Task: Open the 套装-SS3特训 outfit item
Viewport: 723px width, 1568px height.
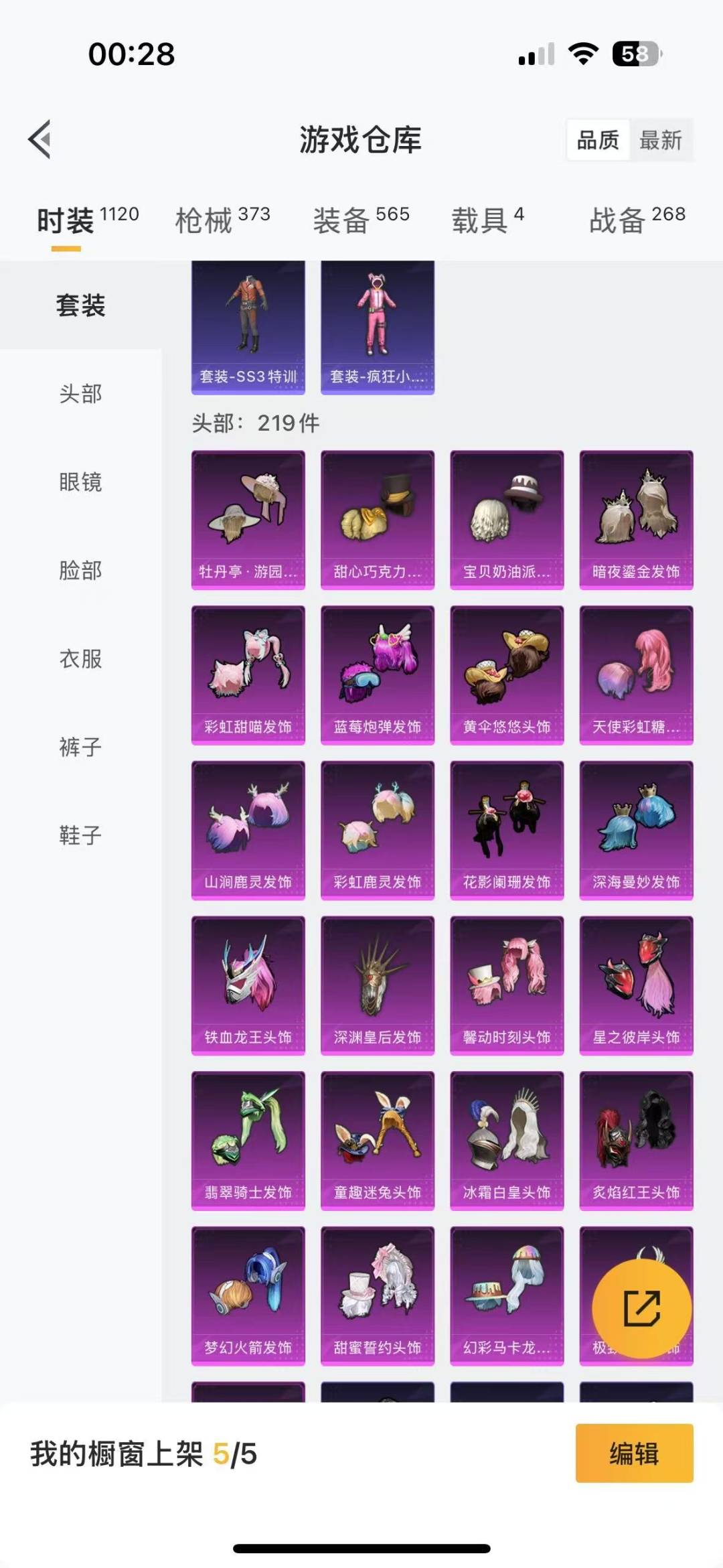Action: point(248,328)
